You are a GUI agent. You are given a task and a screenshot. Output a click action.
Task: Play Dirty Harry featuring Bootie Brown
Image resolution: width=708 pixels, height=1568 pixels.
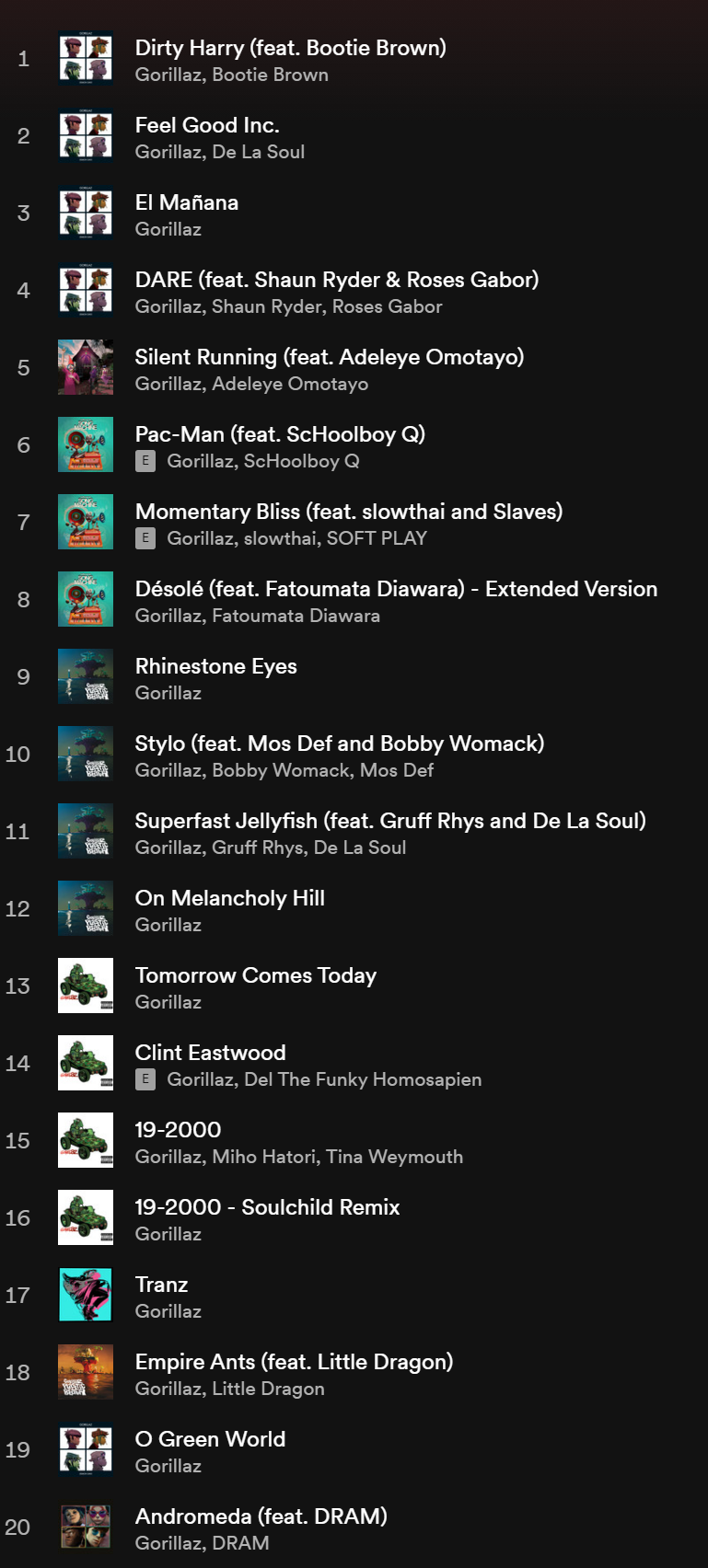click(290, 48)
